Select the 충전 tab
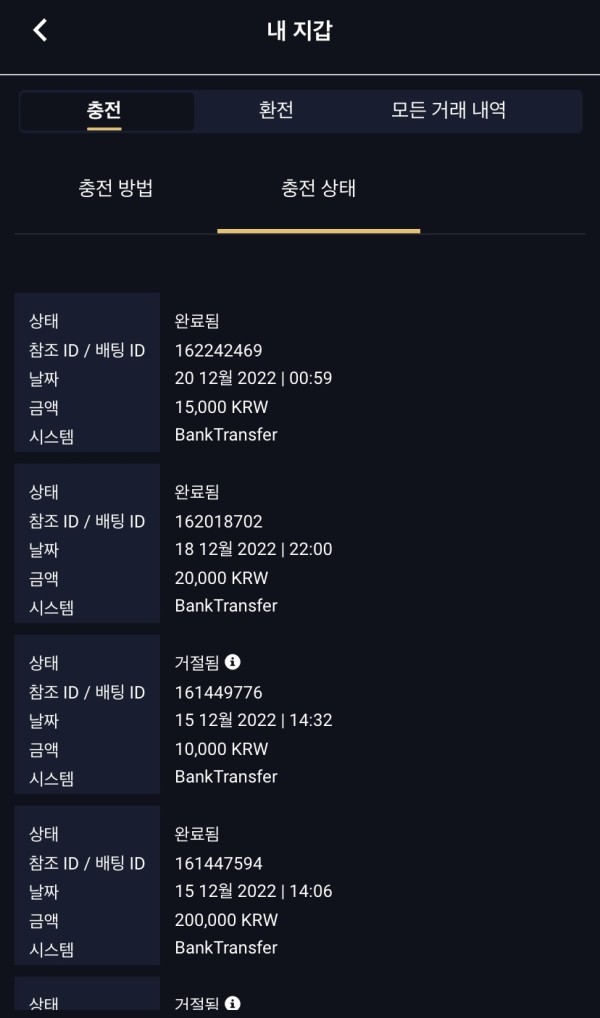The height and width of the screenshot is (1018, 600). click(x=105, y=110)
